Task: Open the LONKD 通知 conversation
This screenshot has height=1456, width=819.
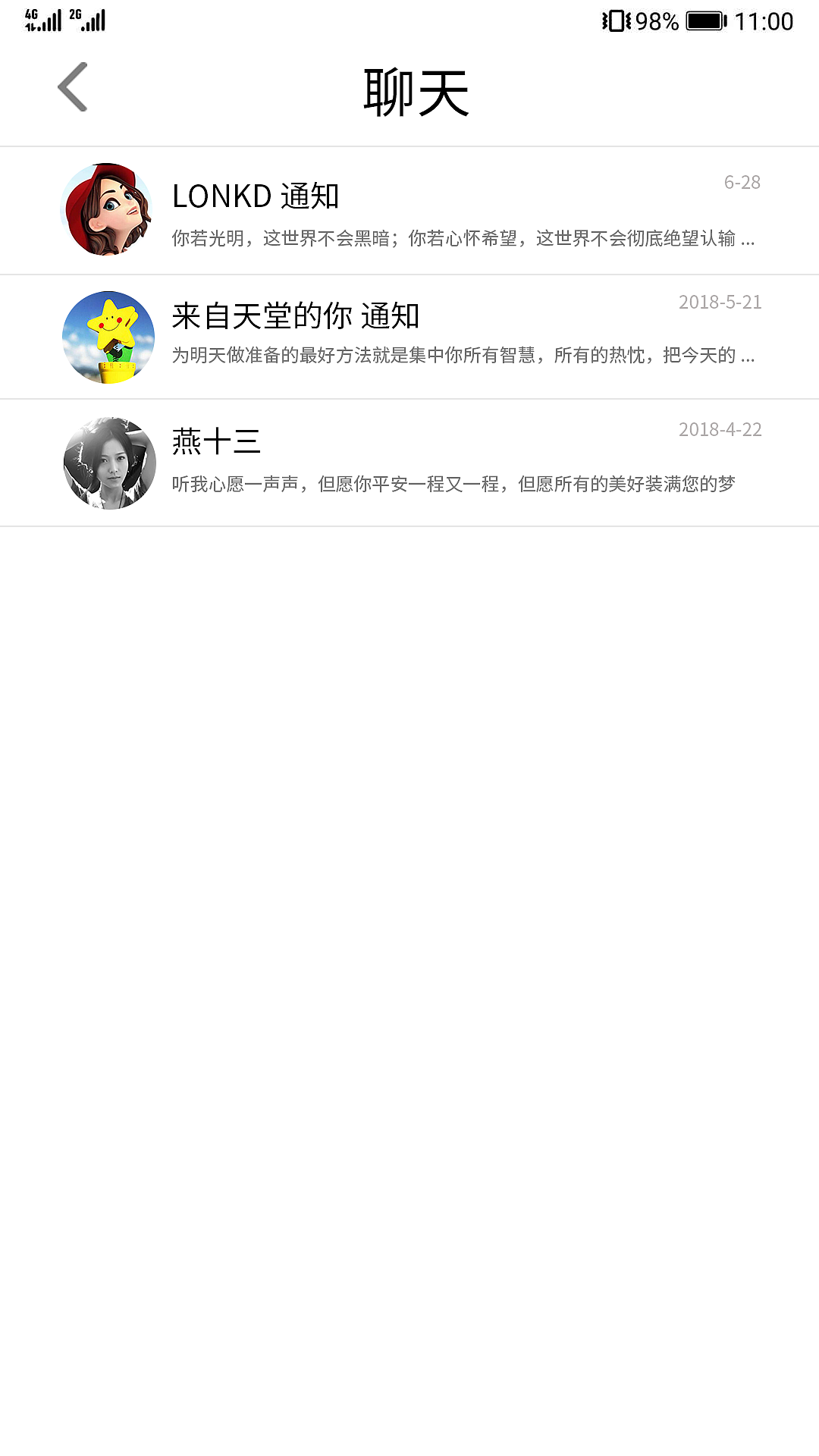Action: (409, 211)
